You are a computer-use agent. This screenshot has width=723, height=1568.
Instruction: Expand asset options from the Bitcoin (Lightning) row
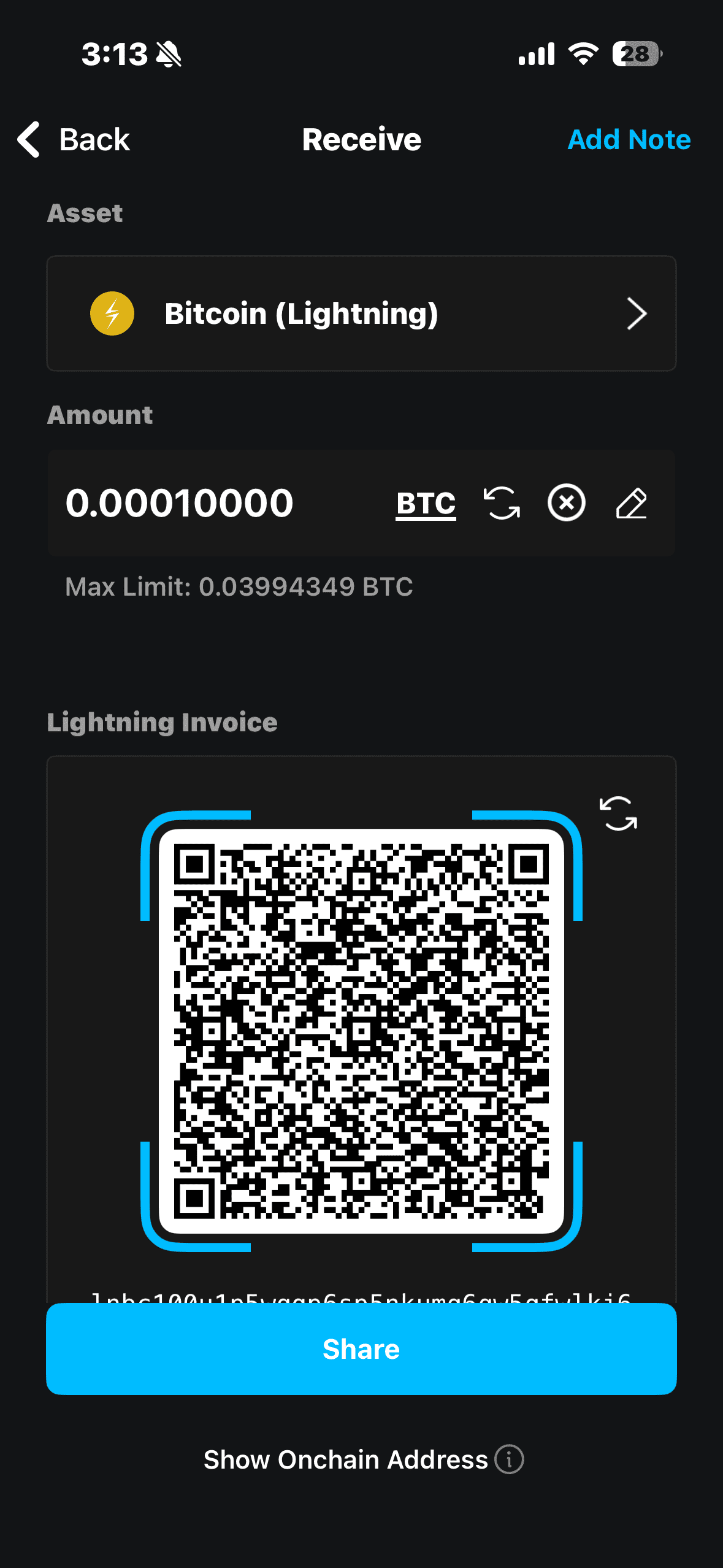362,313
